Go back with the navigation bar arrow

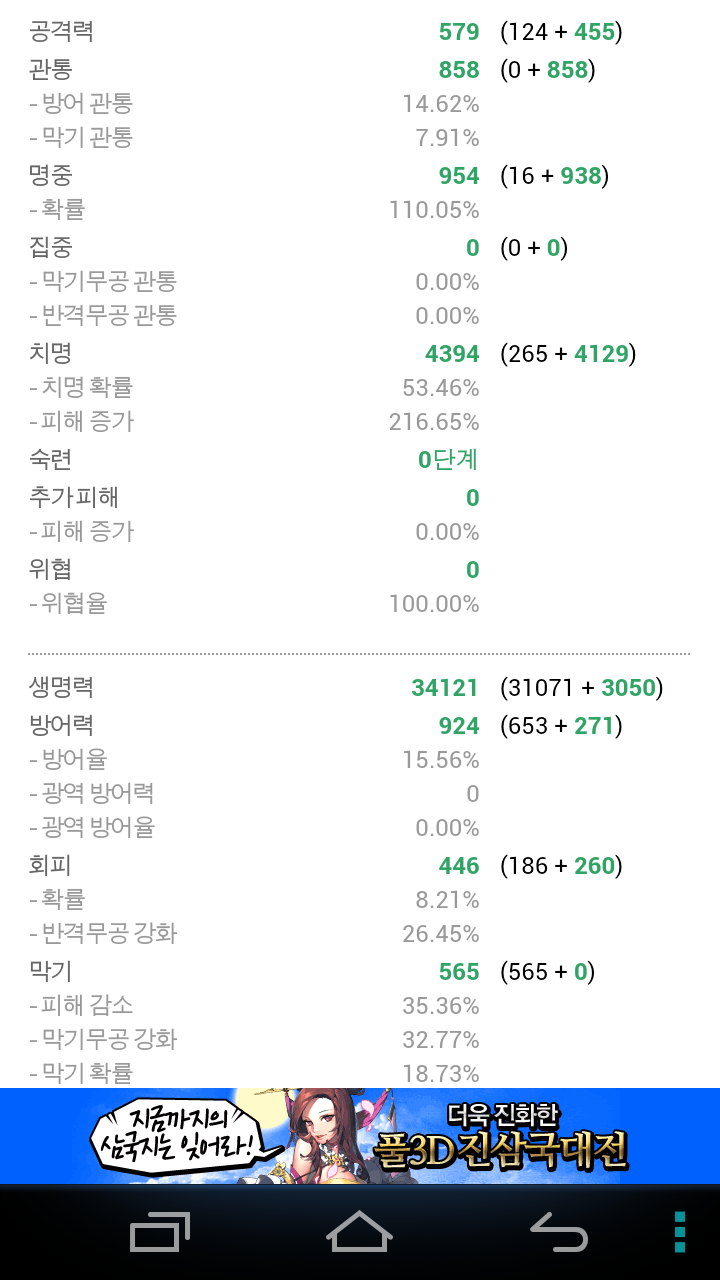[x=559, y=1232]
